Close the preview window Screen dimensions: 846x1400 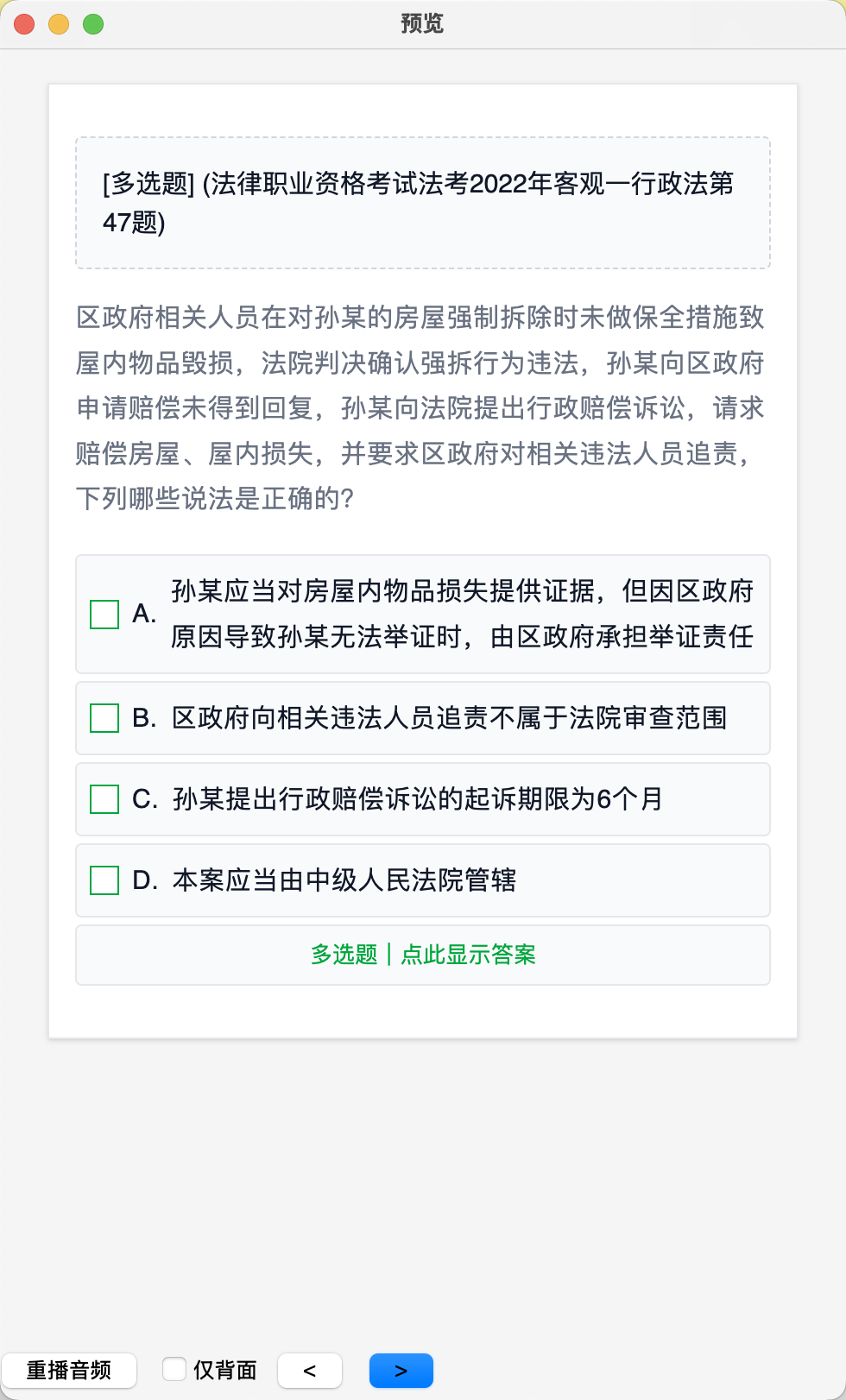[x=24, y=24]
